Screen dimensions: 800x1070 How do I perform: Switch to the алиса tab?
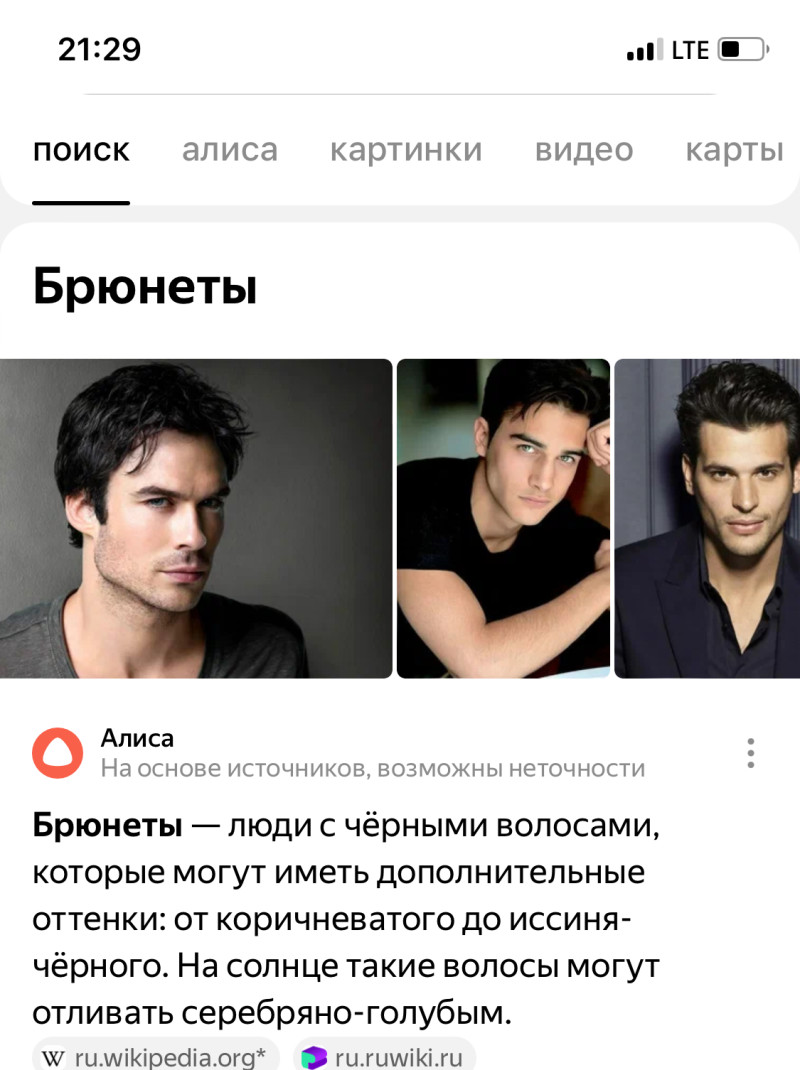(x=230, y=150)
